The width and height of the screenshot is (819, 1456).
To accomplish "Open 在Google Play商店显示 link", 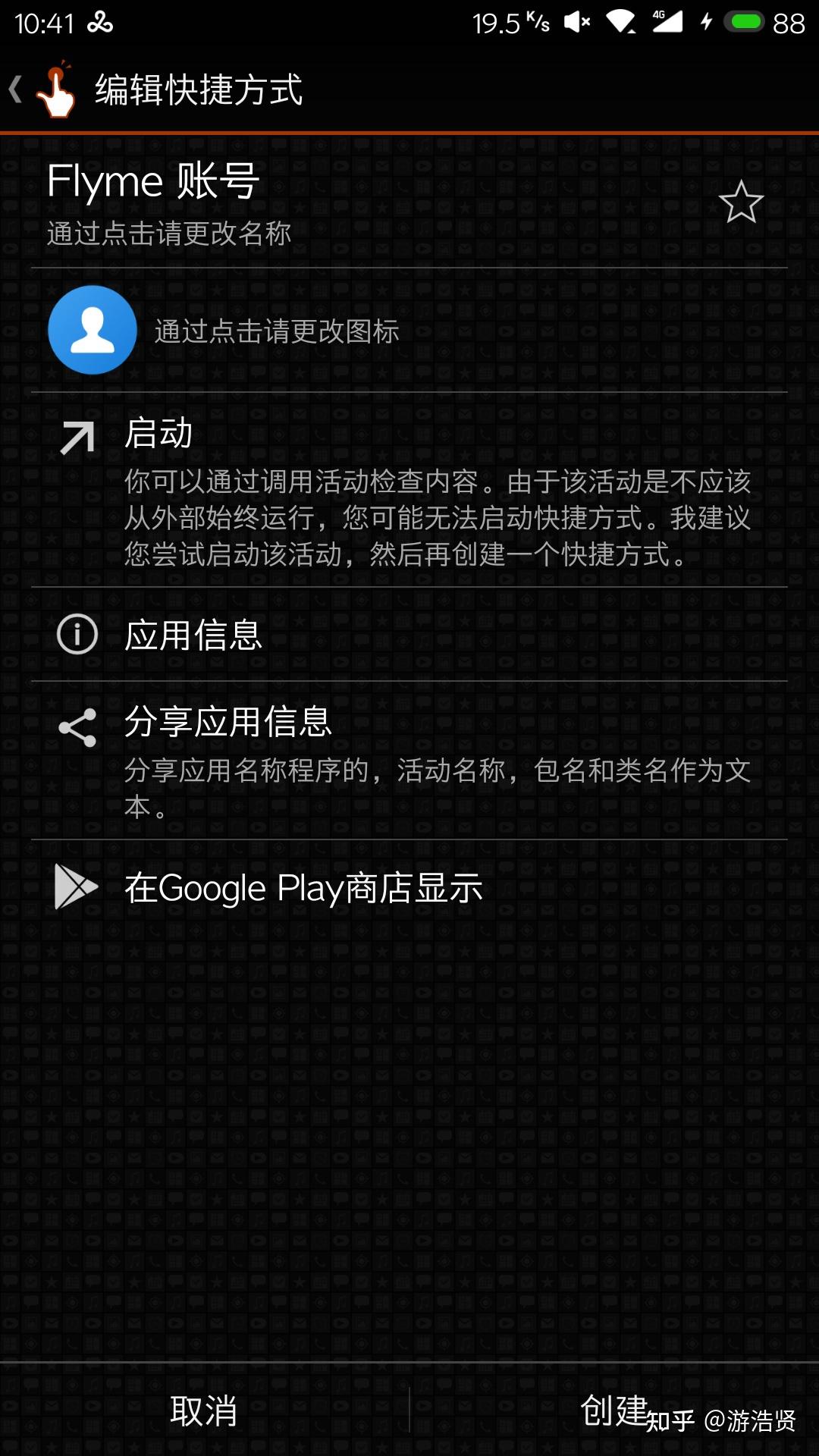I will [x=303, y=886].
